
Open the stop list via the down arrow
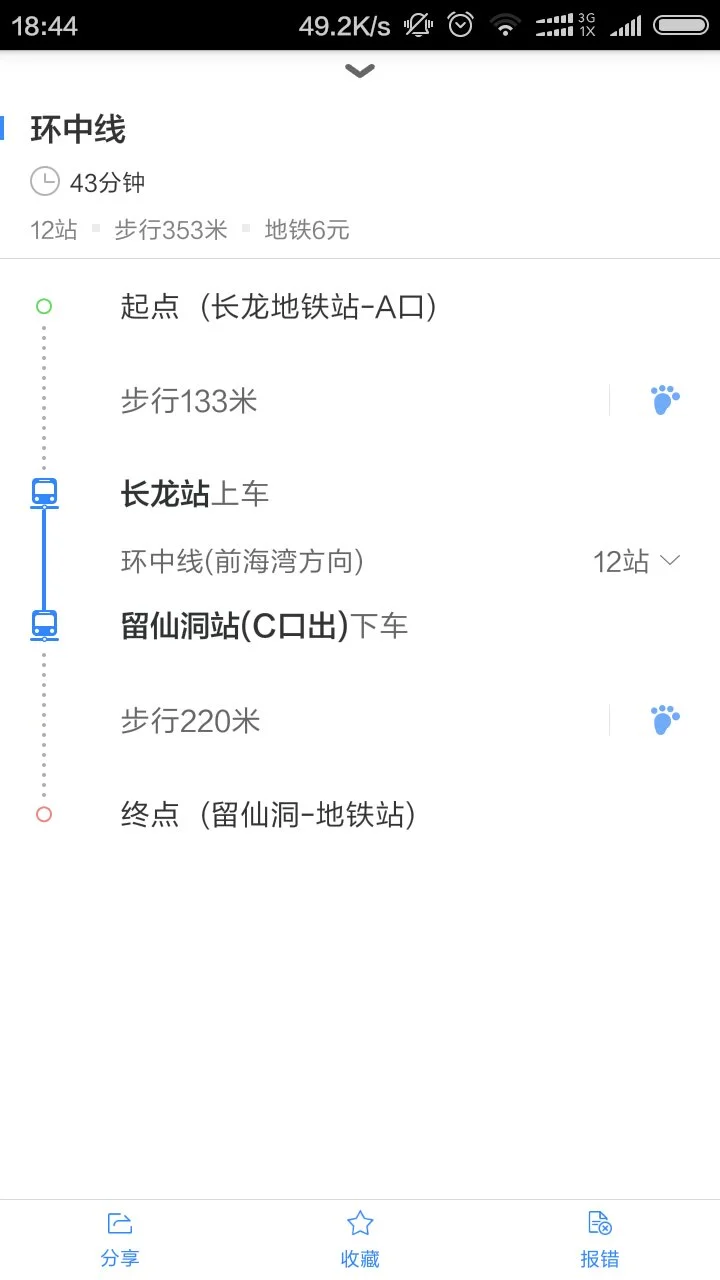[670, 560]
